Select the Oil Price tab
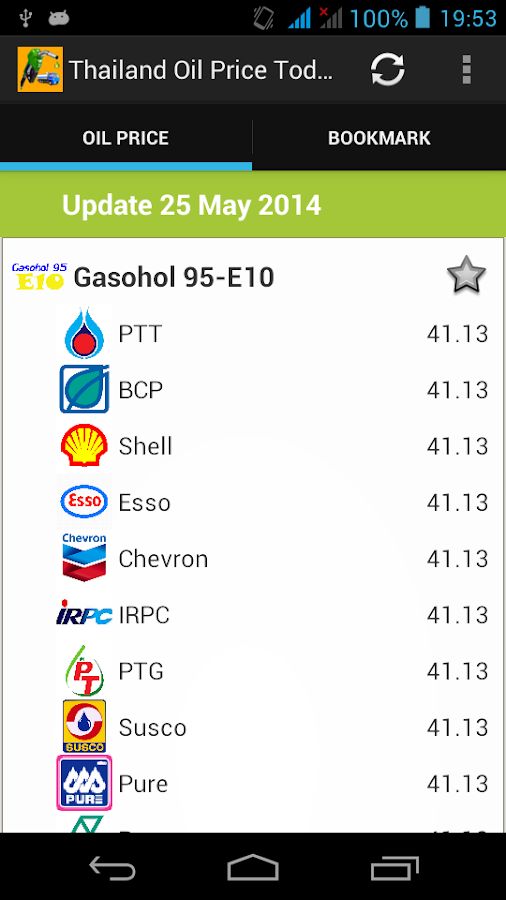The height and width of the screenshot is (900, 506). pyautogui.click(x=126, y=138)
